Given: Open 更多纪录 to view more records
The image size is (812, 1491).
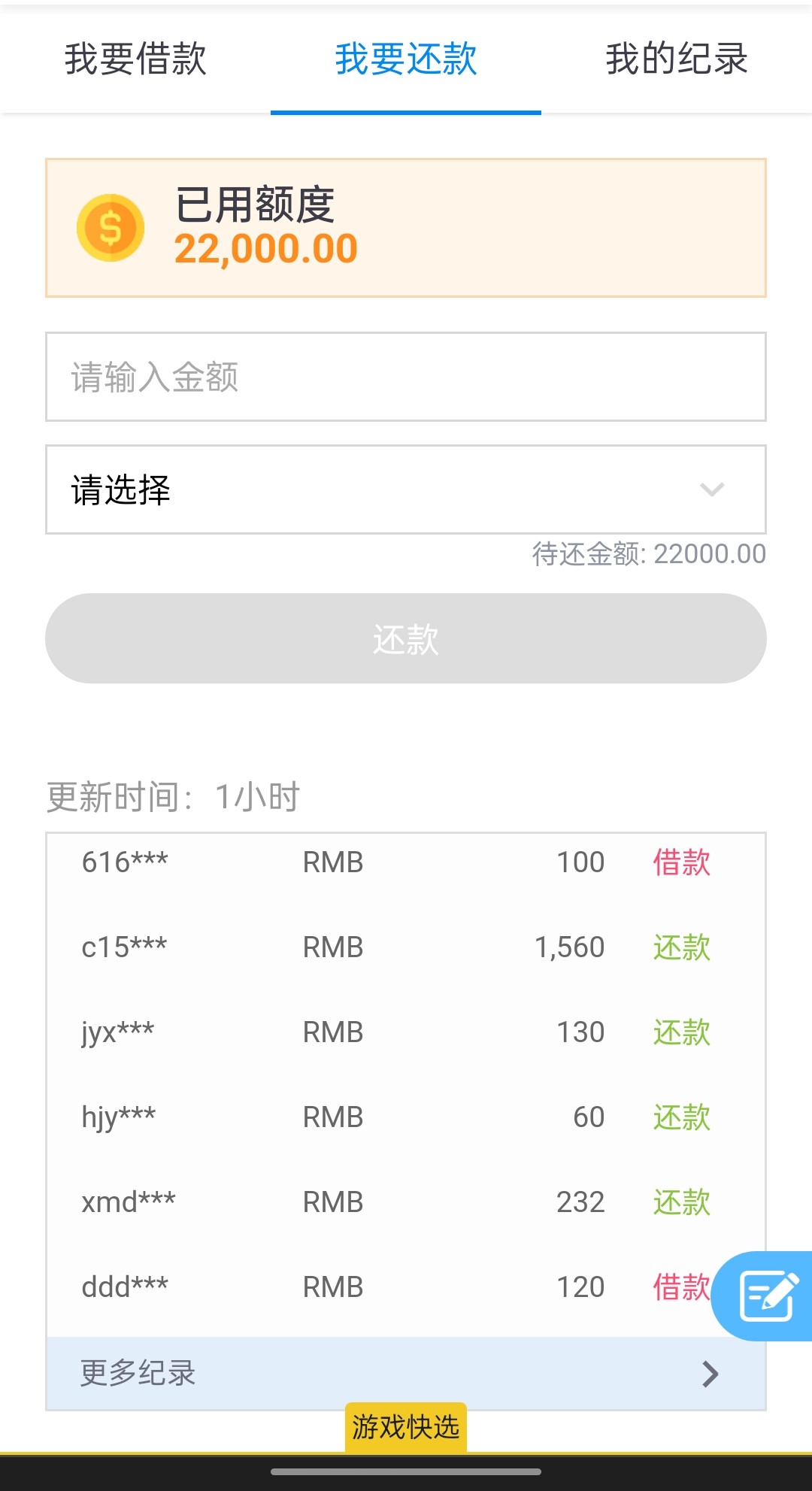Looking at the screenshot, I should coord(406,1373).
